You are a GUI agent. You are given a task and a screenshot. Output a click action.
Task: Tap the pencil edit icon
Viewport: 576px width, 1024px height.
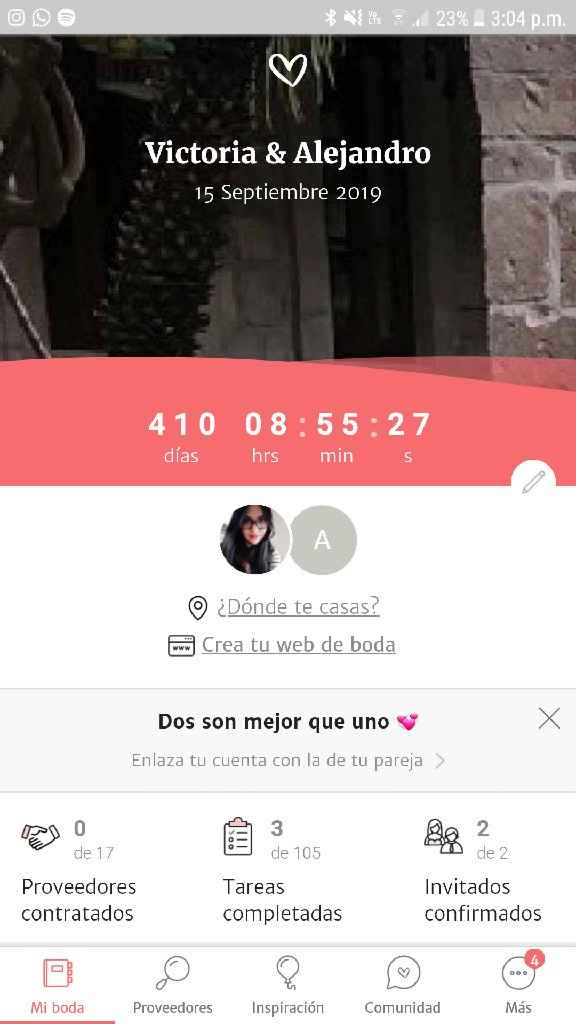[x=534, y=483]
